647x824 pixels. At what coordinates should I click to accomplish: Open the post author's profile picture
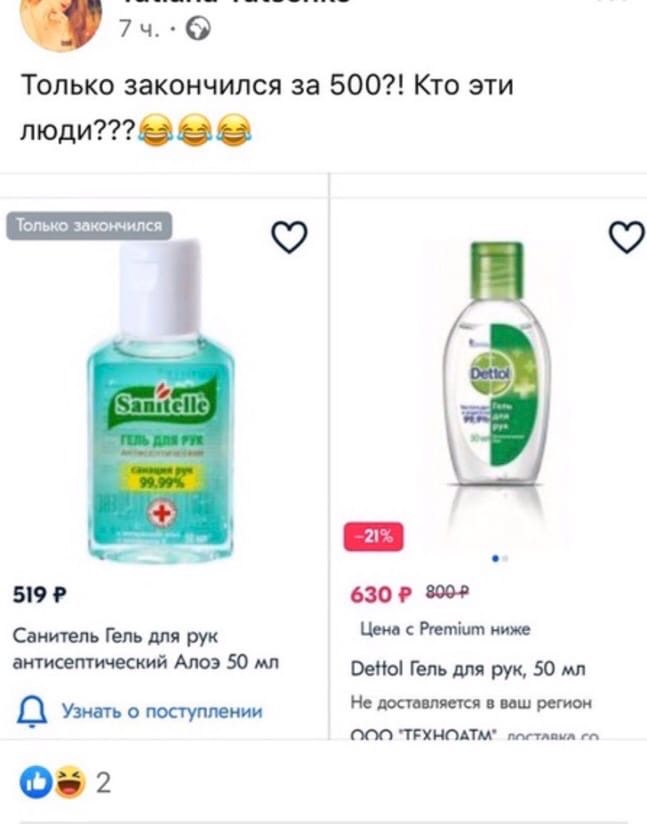tap(62, 20)
